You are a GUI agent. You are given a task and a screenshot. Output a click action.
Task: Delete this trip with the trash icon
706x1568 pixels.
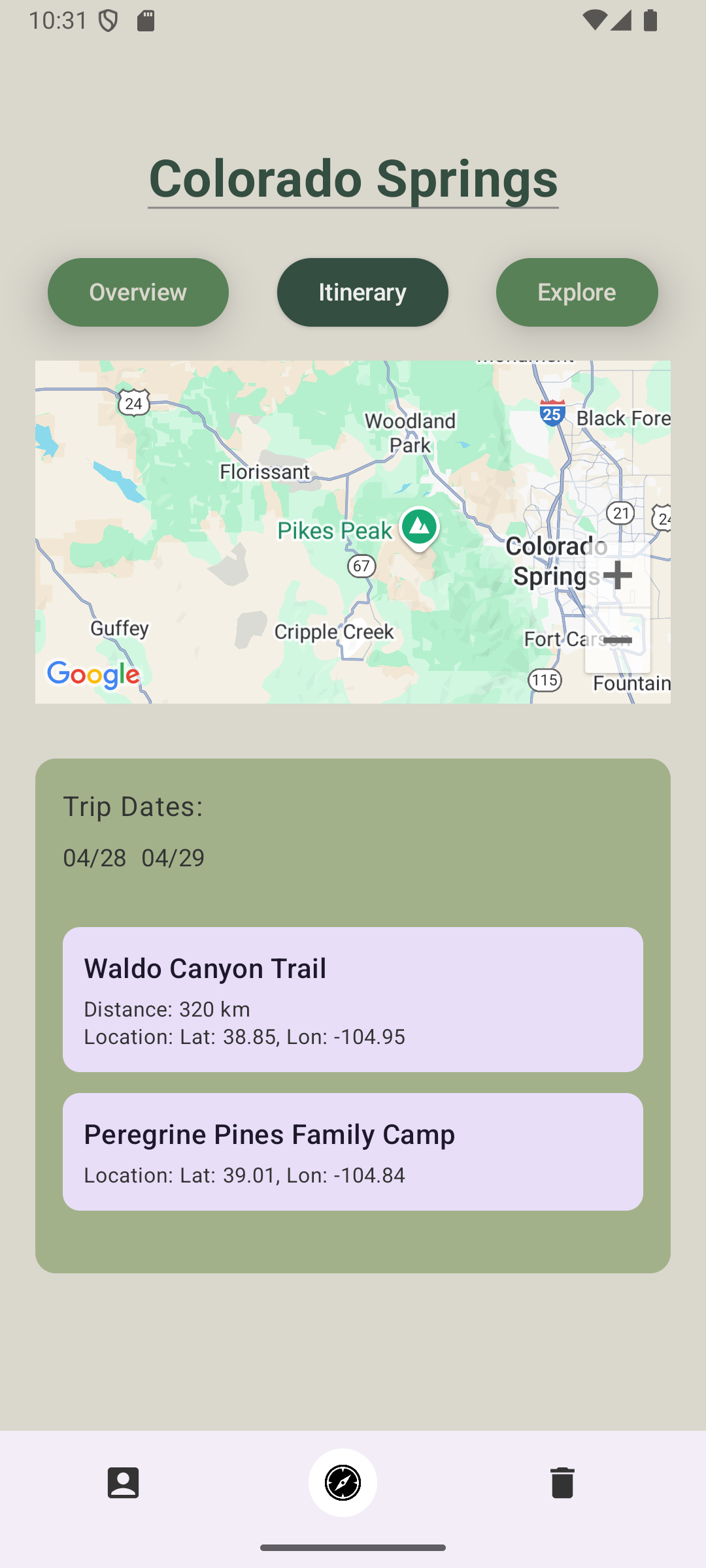point(562,1482)
